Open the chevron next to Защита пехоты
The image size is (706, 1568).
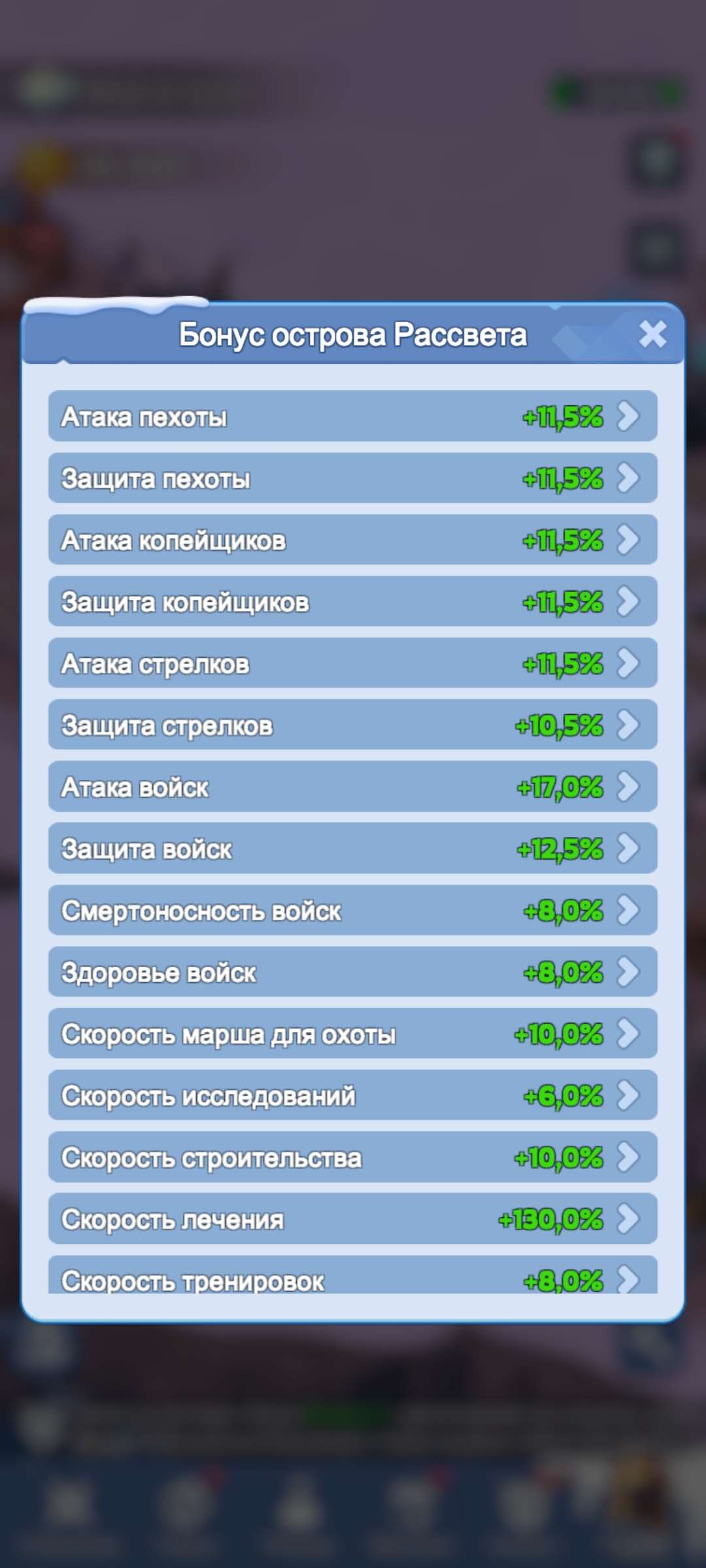click(x=630, y=478)
